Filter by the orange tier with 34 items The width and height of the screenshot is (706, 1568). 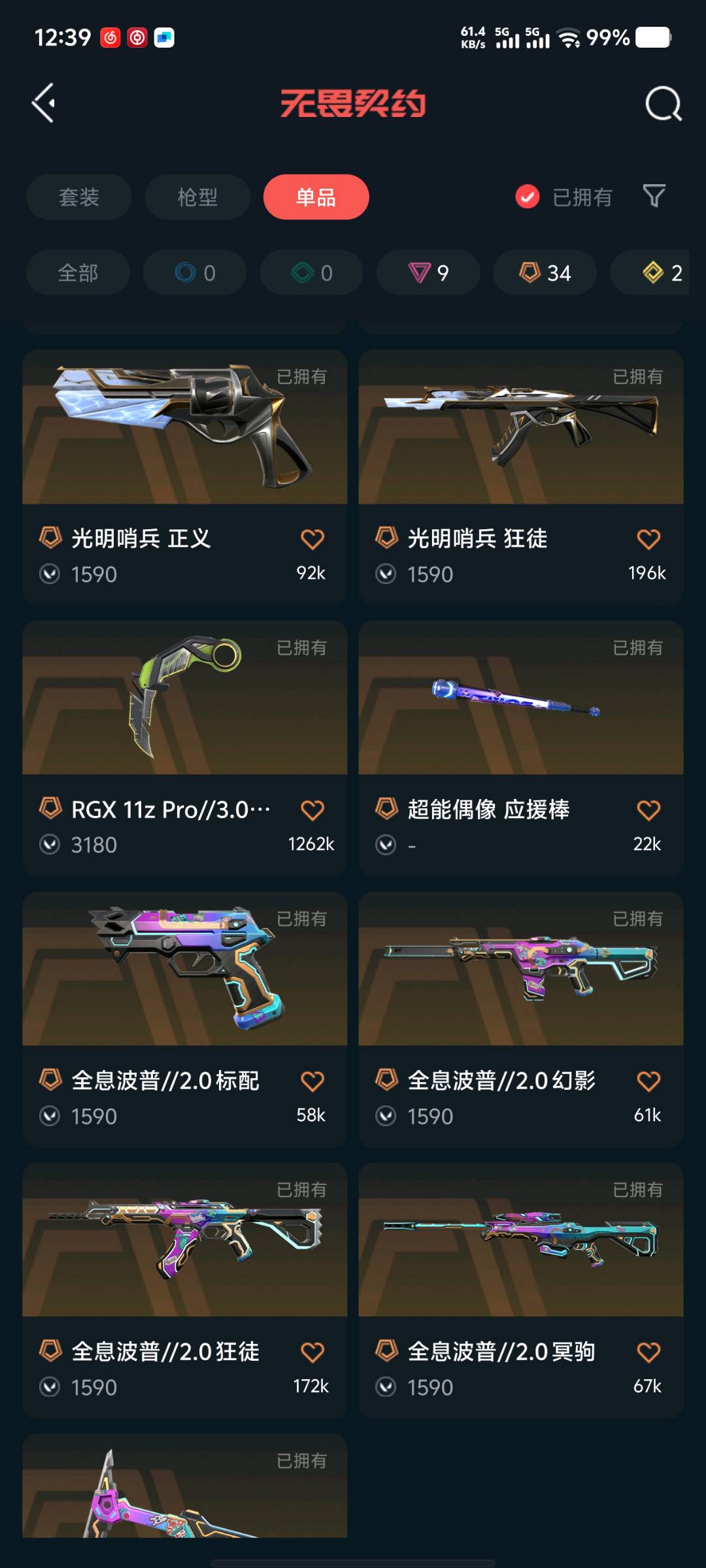545,272
